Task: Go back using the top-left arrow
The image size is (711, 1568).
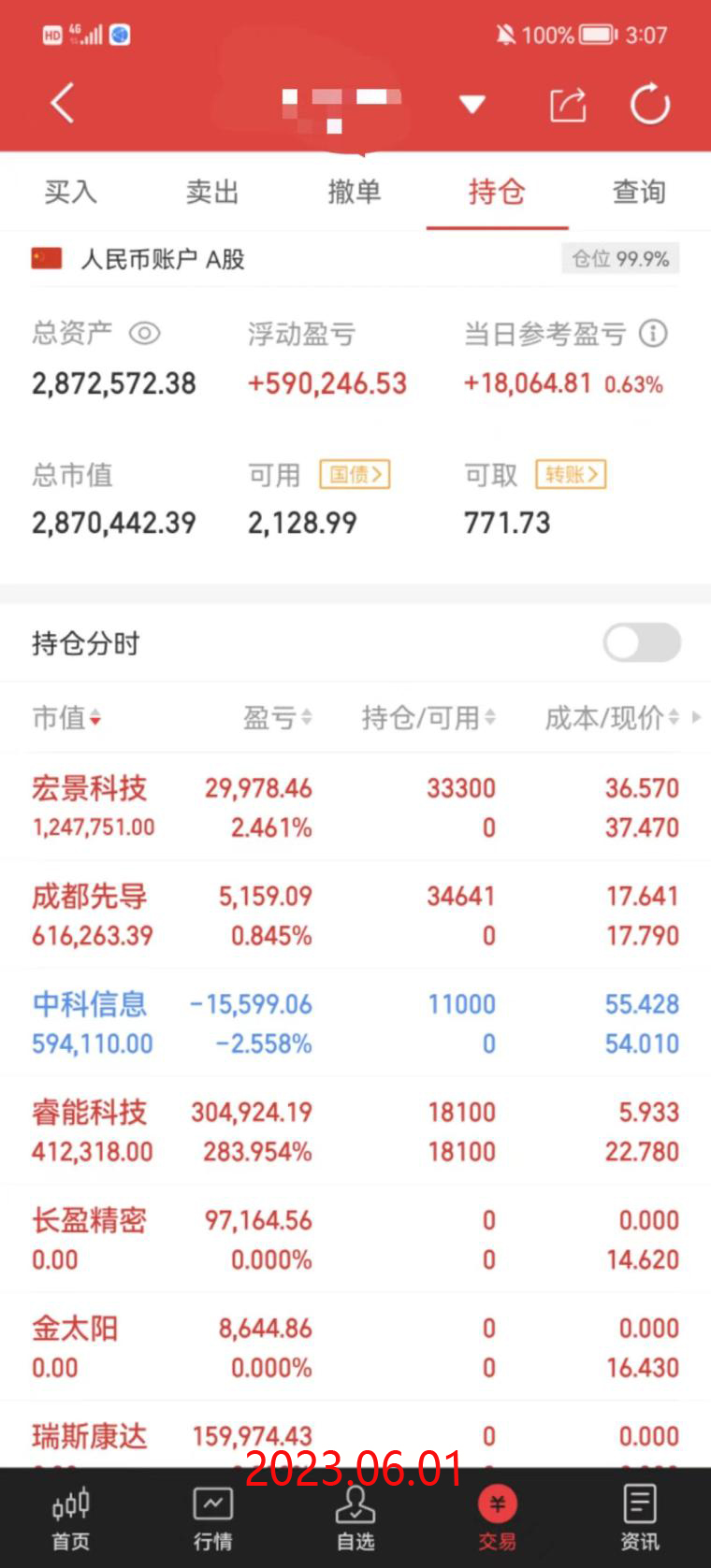Action: 62,103
